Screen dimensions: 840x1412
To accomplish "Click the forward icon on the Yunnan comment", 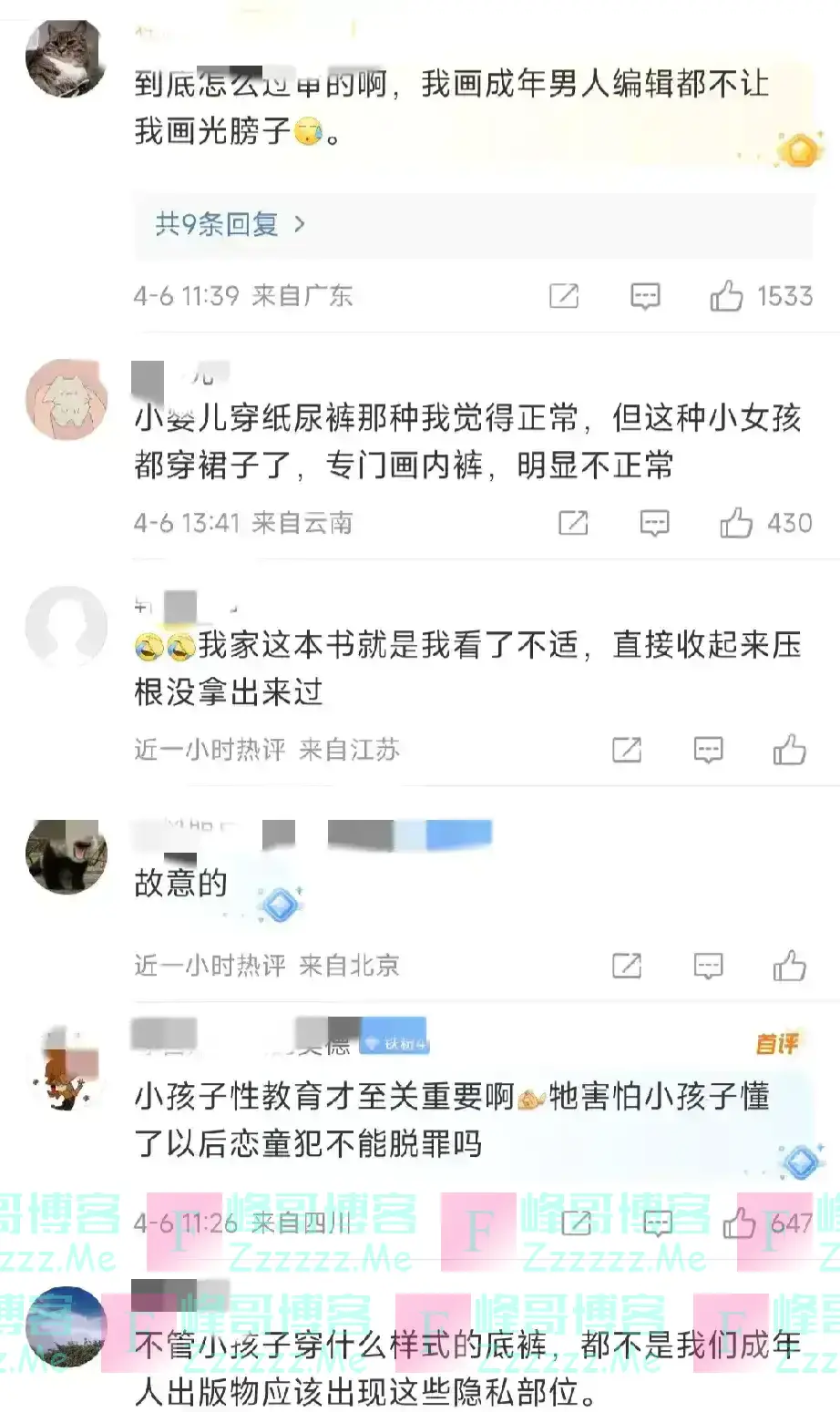I will tap(573, 523).
